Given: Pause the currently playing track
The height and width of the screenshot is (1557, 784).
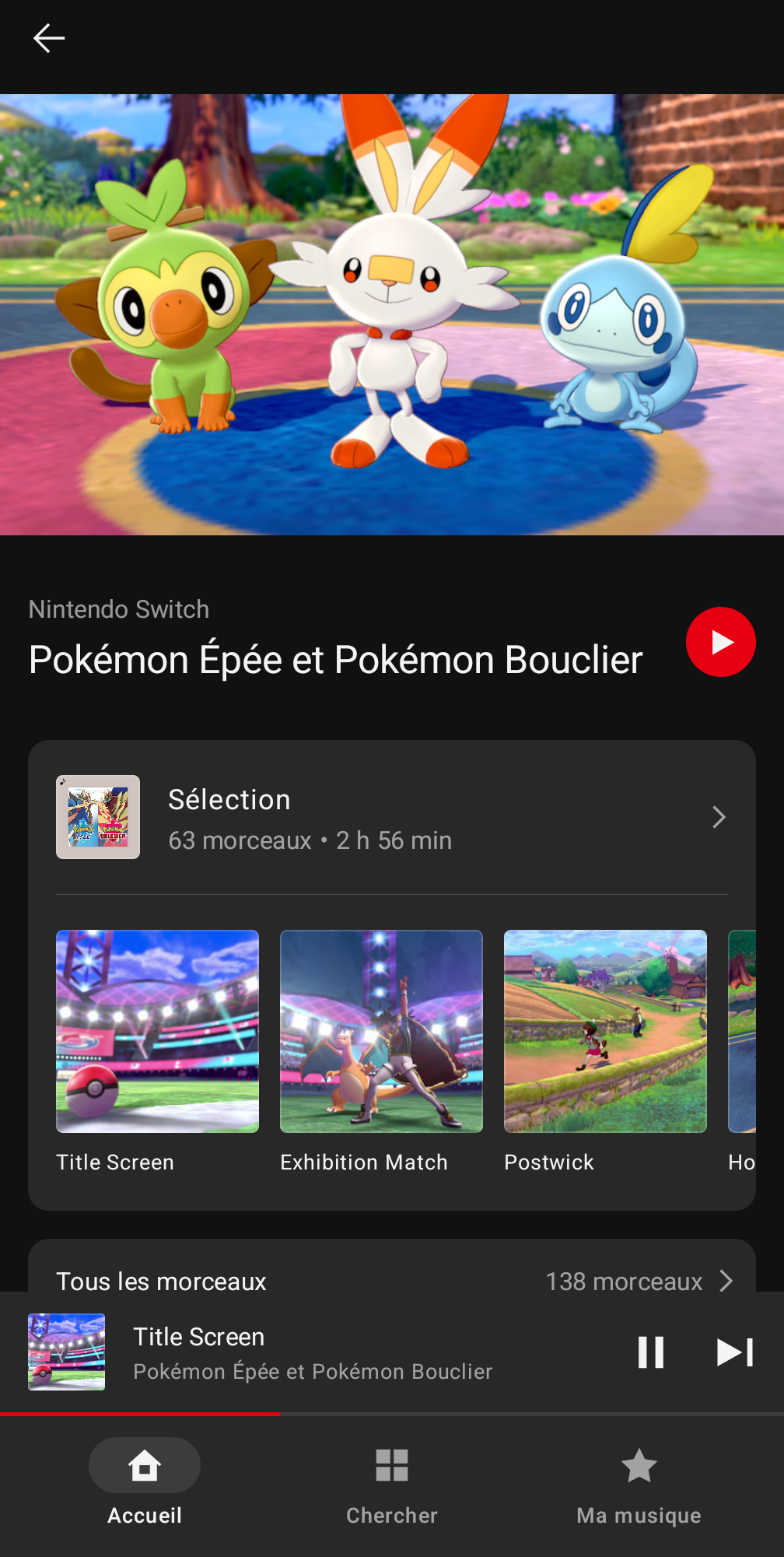Looking at the screenshot, I should (x=651, y=1352).
